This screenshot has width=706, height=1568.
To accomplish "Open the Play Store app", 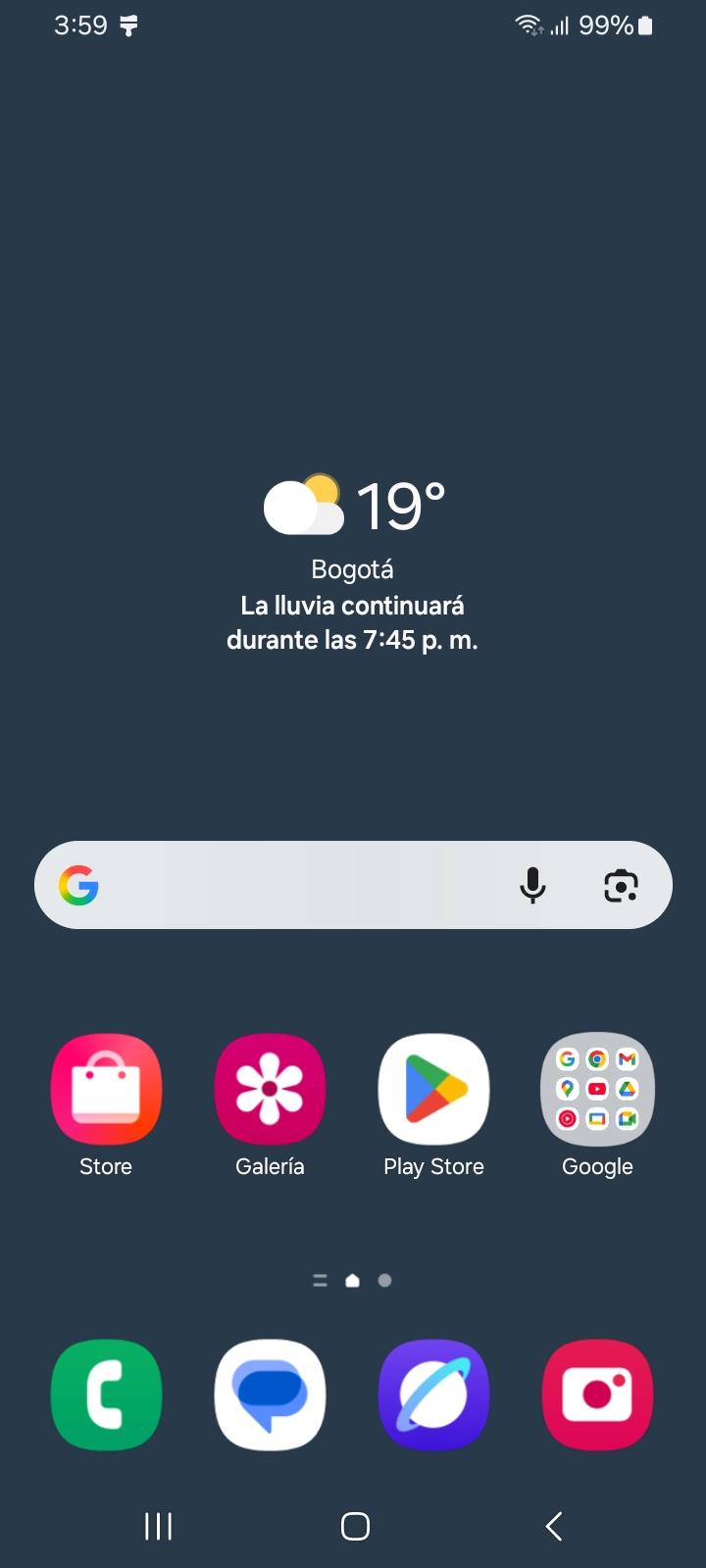I will [433, 1089].
